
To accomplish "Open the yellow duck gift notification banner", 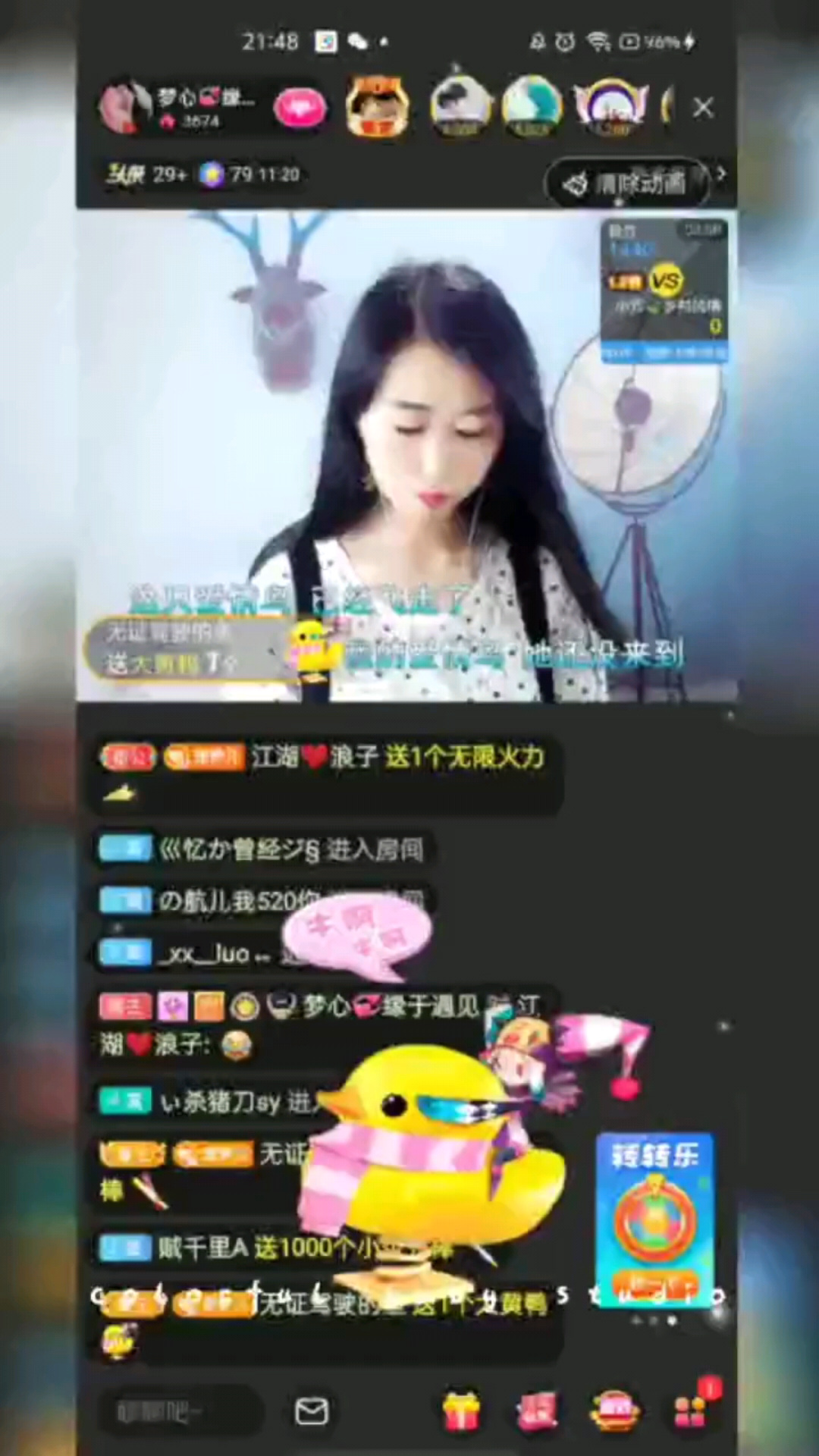I will tap(190, 648).
